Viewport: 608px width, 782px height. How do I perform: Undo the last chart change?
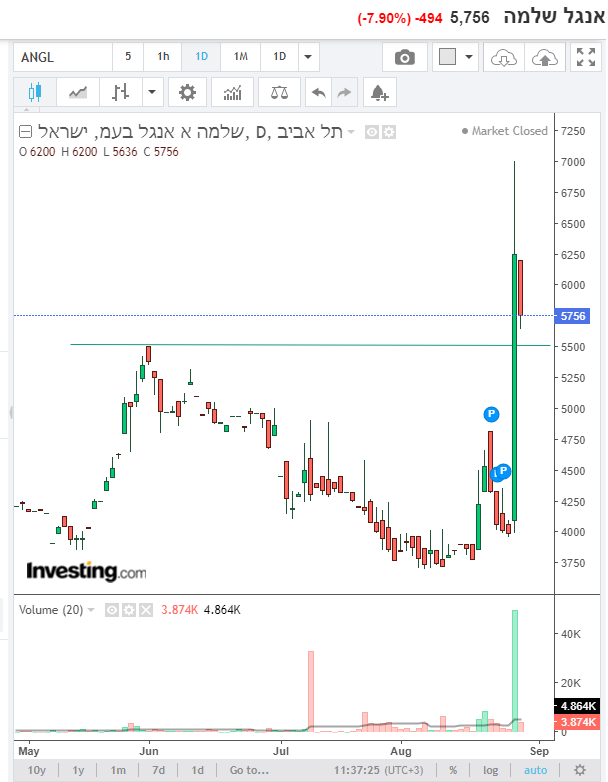[x=319, y=93]
